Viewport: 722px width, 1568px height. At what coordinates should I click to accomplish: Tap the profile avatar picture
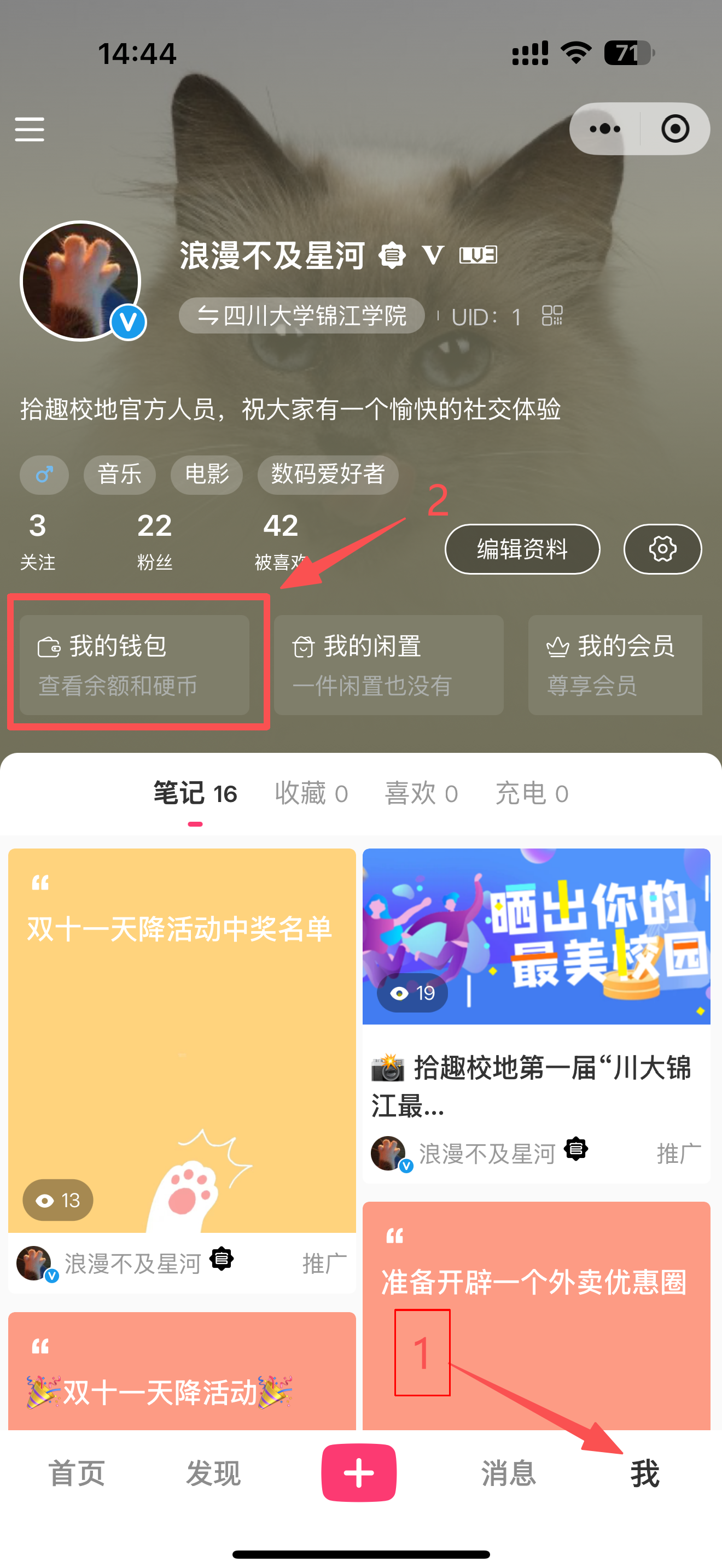click(80, 280)
